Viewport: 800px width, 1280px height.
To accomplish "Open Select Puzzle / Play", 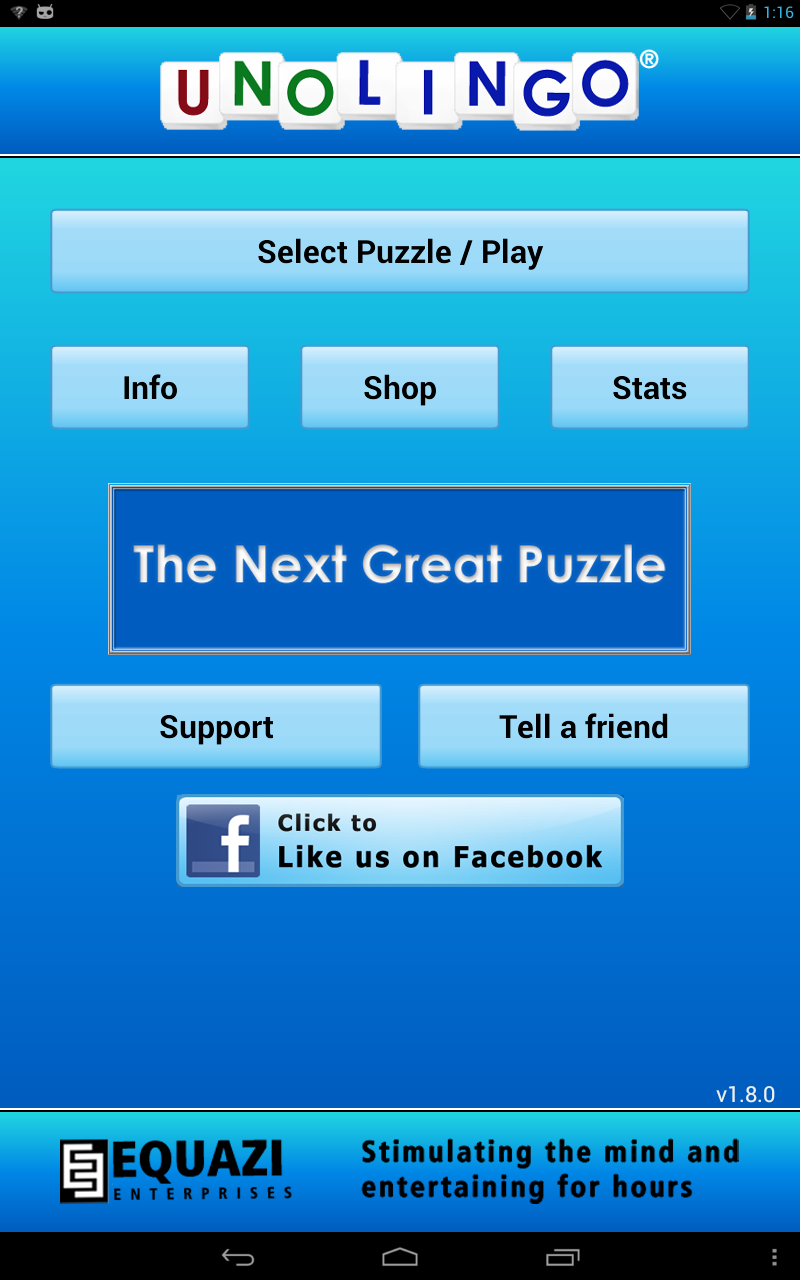I will click(400, 251).
